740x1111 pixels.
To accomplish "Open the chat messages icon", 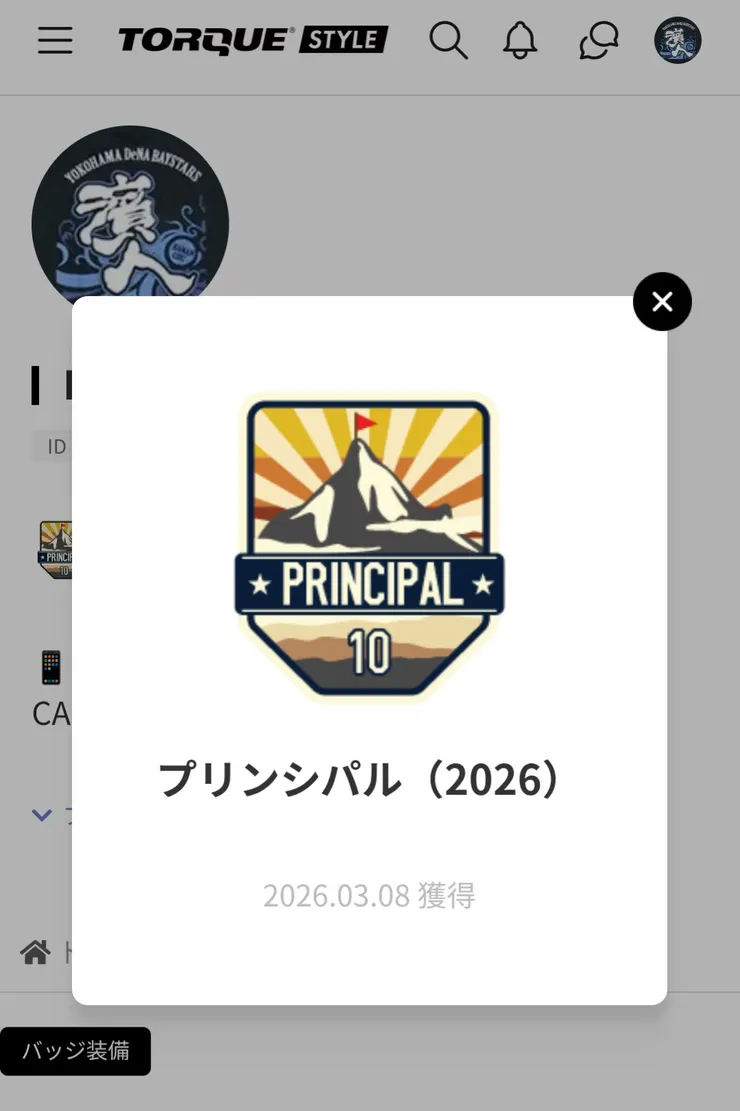I will point(597,41).
